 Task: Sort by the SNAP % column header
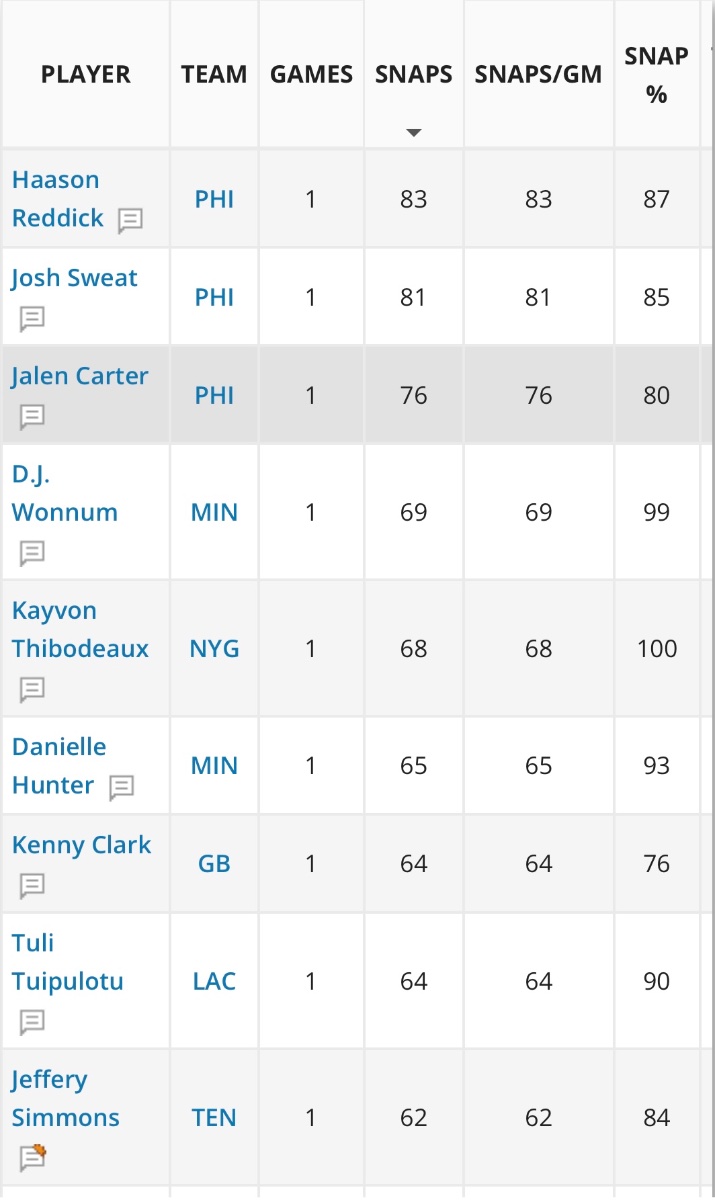pos(656,75)
